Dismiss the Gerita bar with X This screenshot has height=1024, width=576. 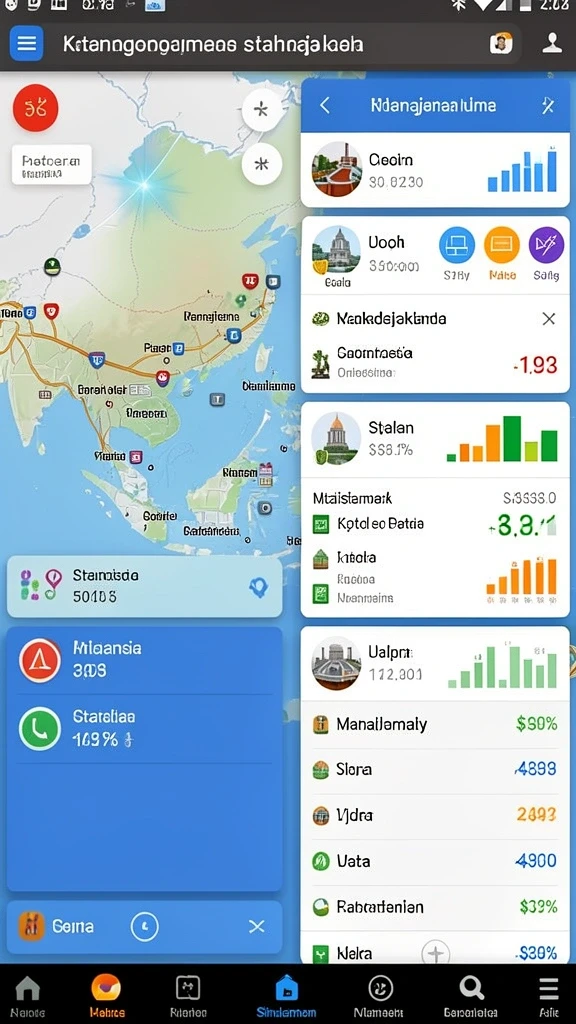click(x=257, y=926)
